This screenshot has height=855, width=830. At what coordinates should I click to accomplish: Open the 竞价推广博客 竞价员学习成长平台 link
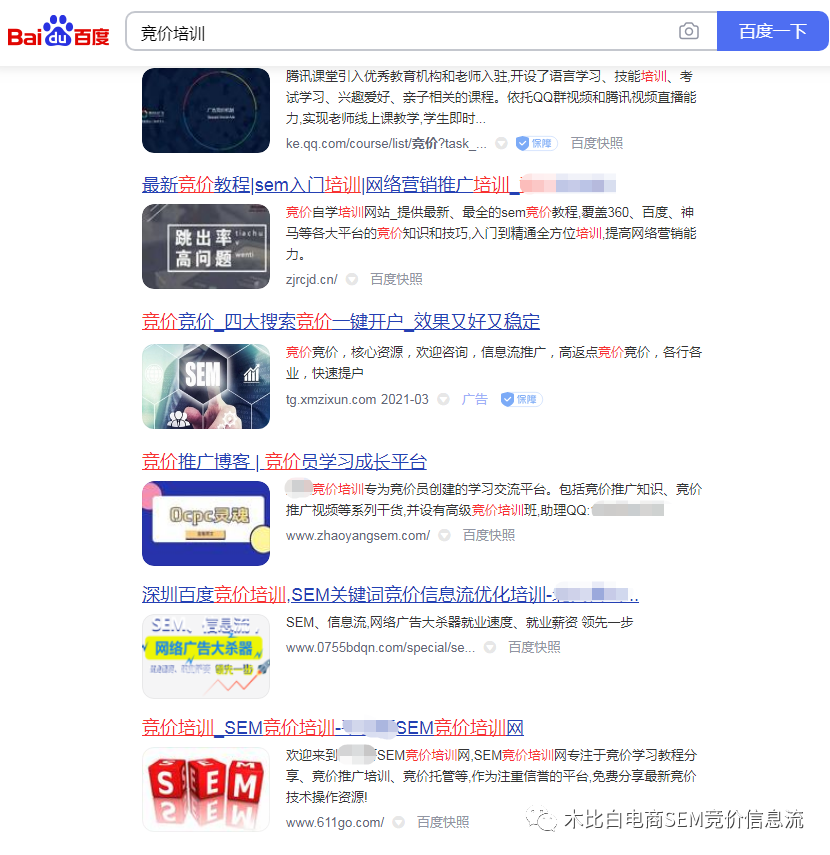(284, 461)
